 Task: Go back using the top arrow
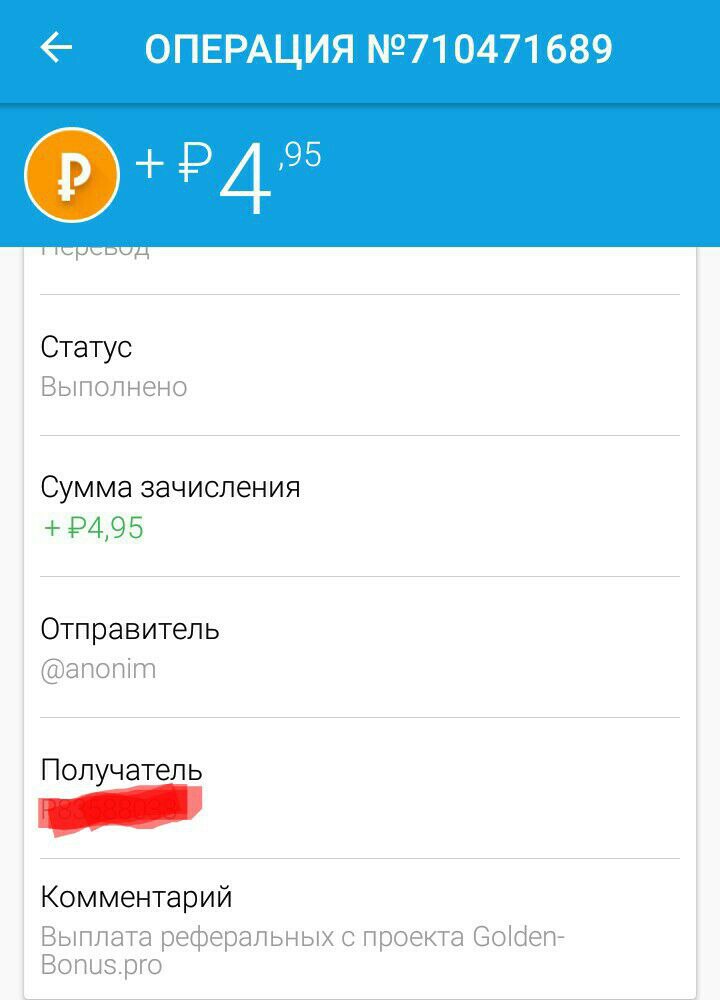coord(56,48)
